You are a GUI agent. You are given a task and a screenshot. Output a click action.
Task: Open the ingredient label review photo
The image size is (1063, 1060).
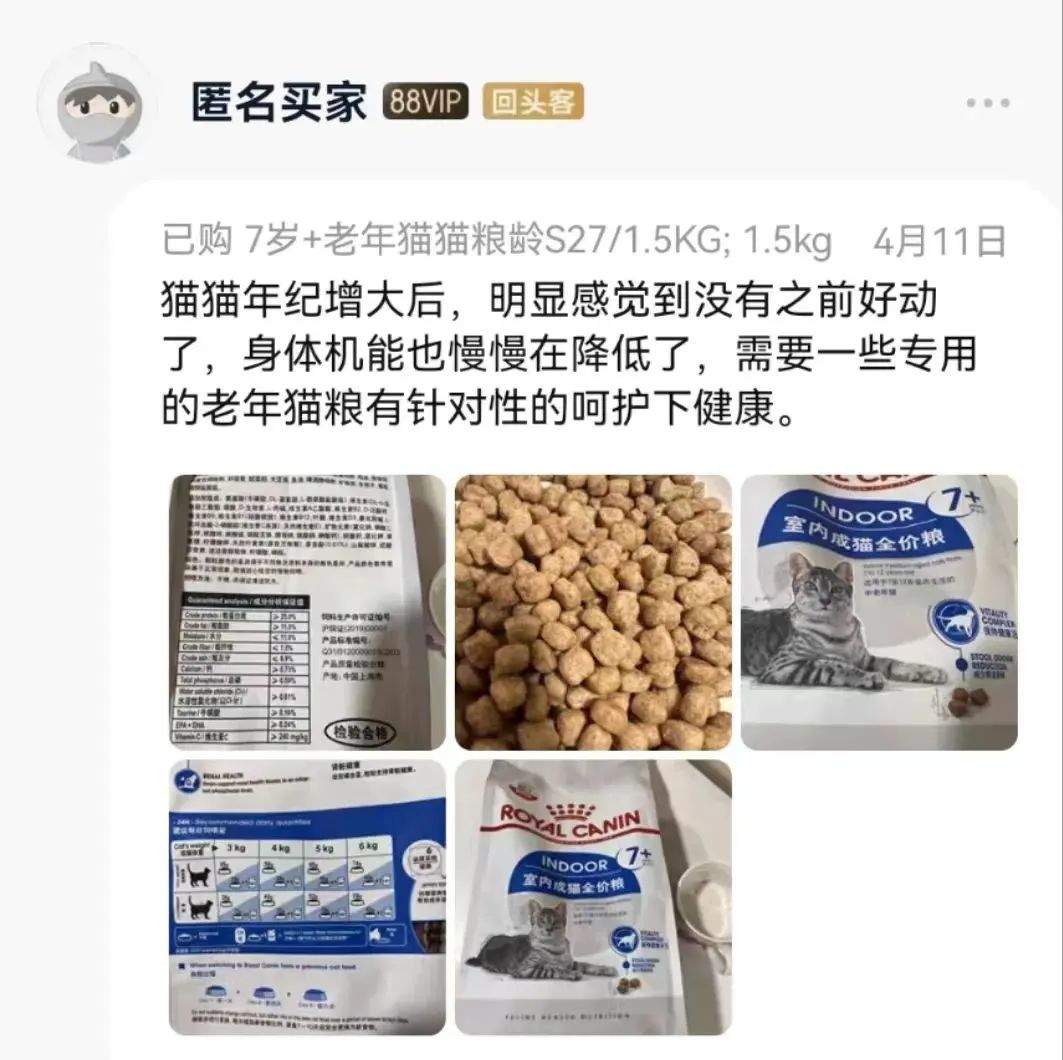(x=306, y=612)
